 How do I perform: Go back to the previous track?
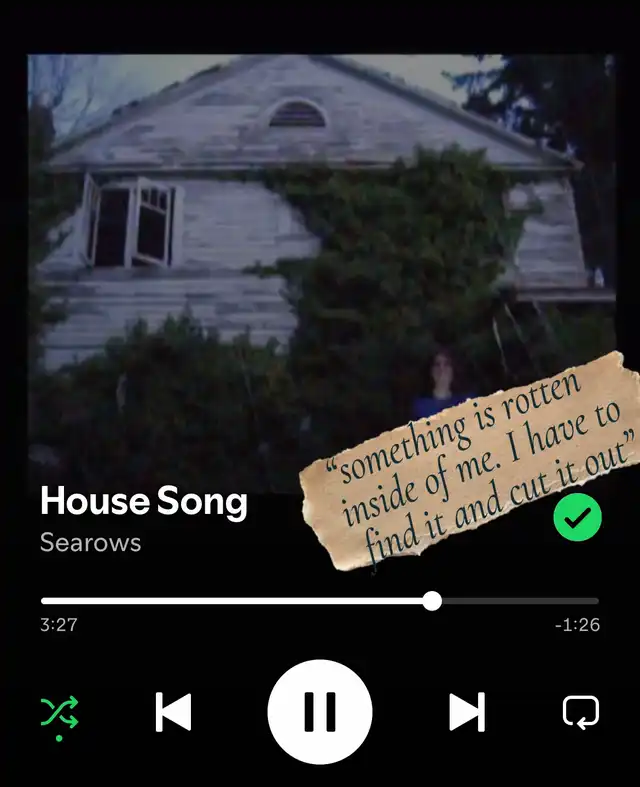coord(173,712)
